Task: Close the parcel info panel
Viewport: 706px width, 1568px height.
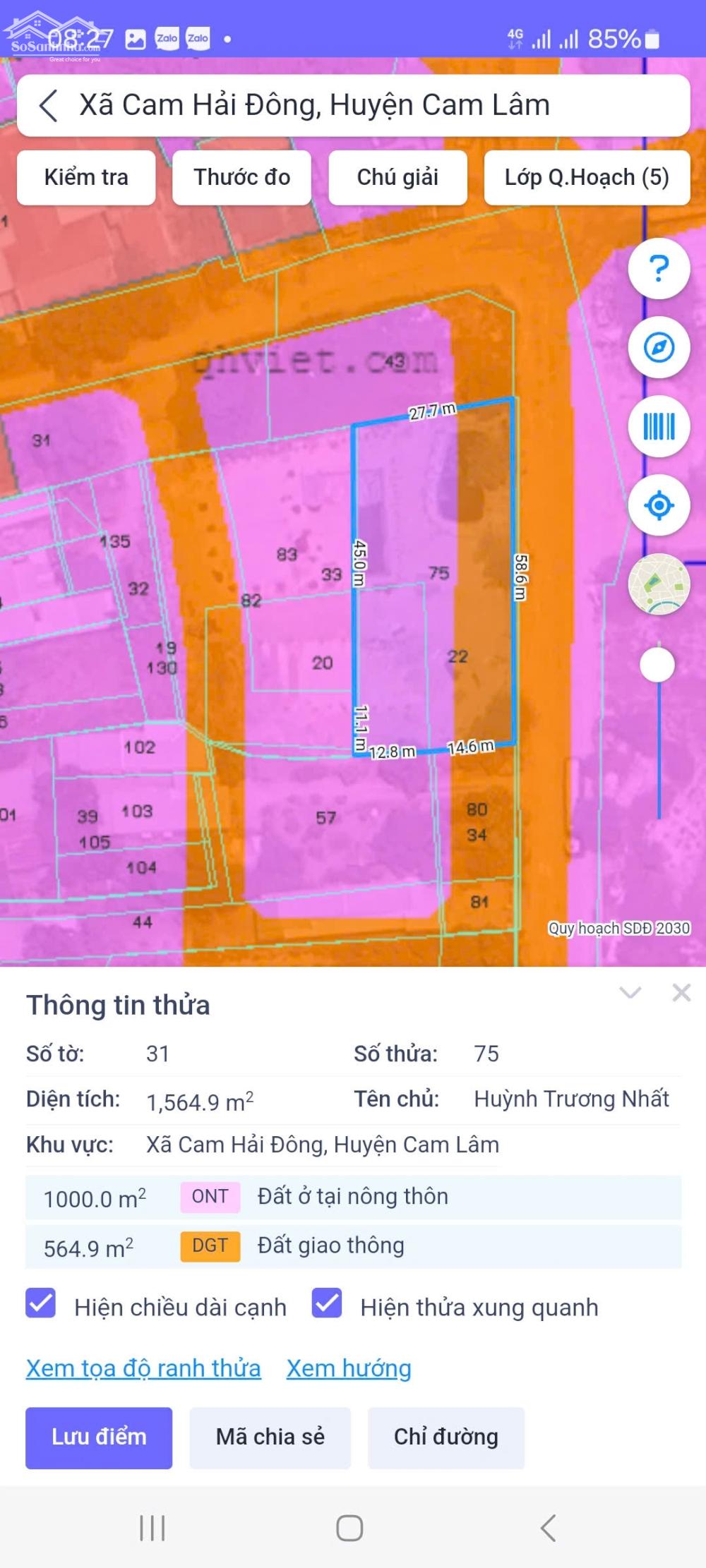Action: tap(681, 993)
